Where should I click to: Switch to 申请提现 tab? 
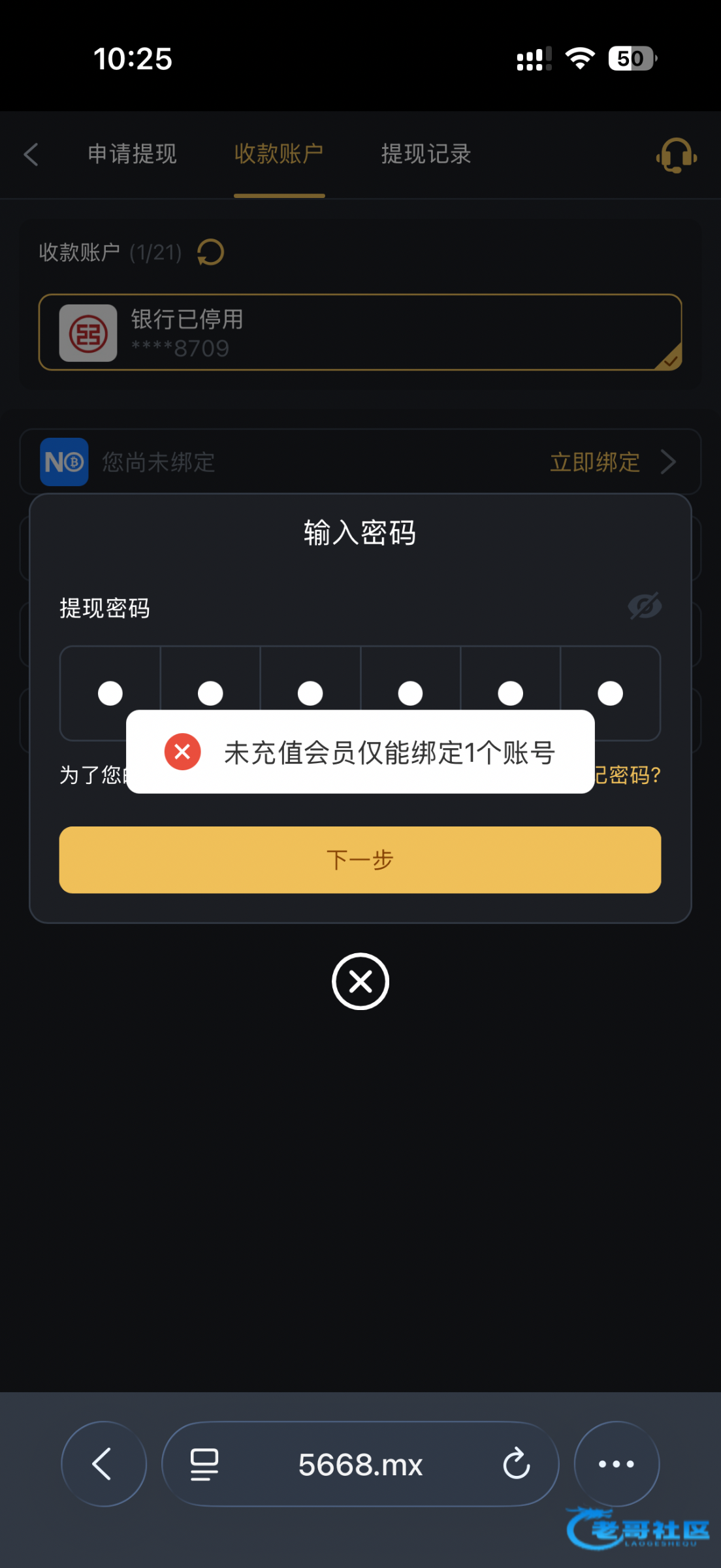[133, 154]
